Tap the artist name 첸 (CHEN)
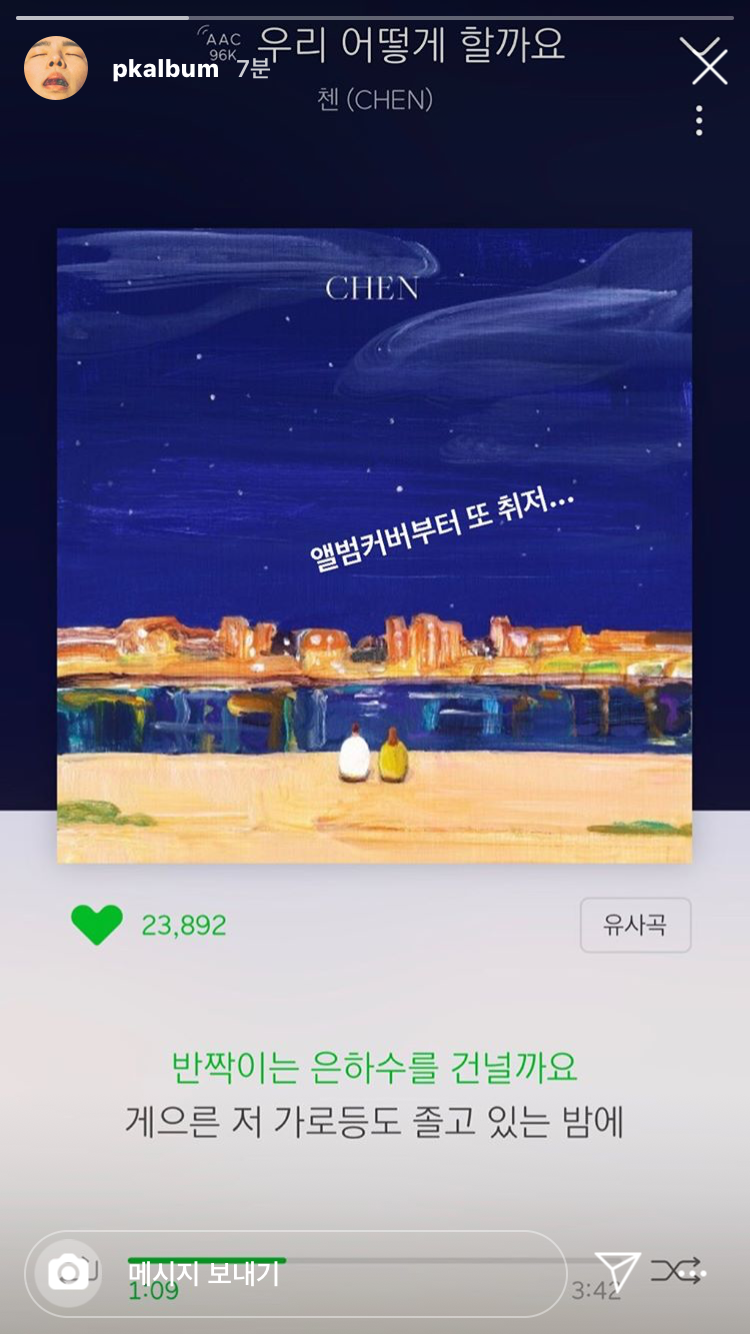Screen dimensions: 750x1334 click(x=375, y=98)
